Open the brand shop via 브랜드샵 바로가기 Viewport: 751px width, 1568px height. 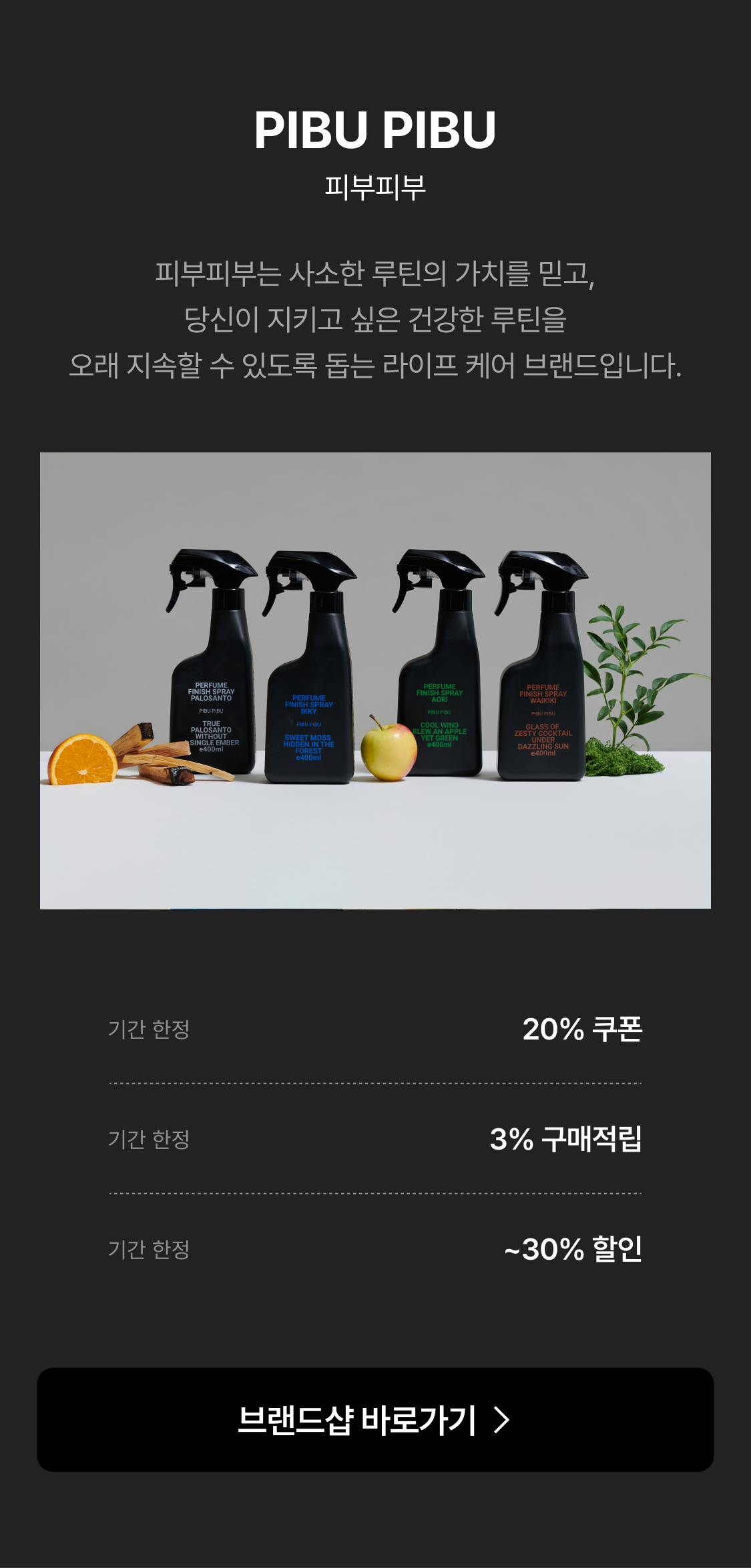(x=375, y=1419)
